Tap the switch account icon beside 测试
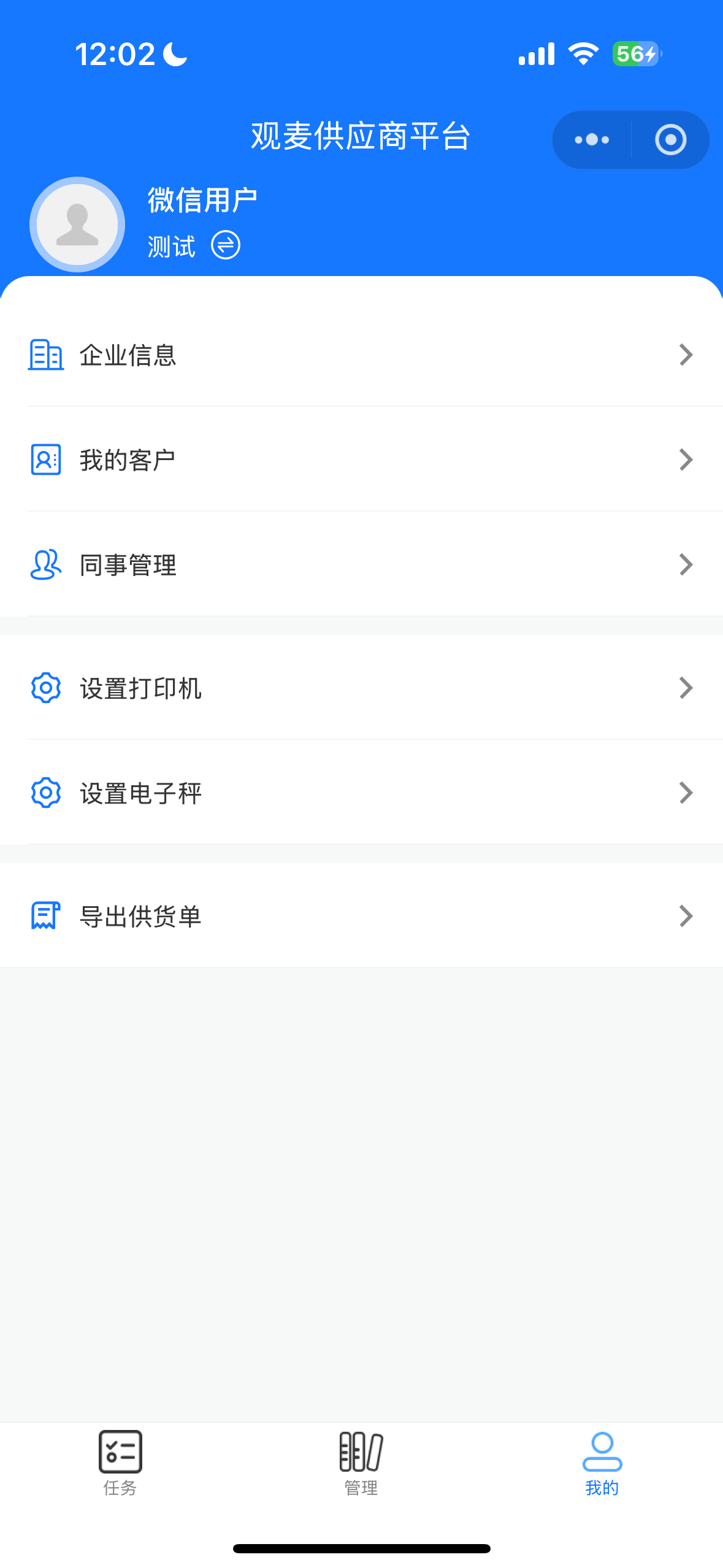Image resolution: width=723 pixels, height=1568 pixels. (226, 245)
